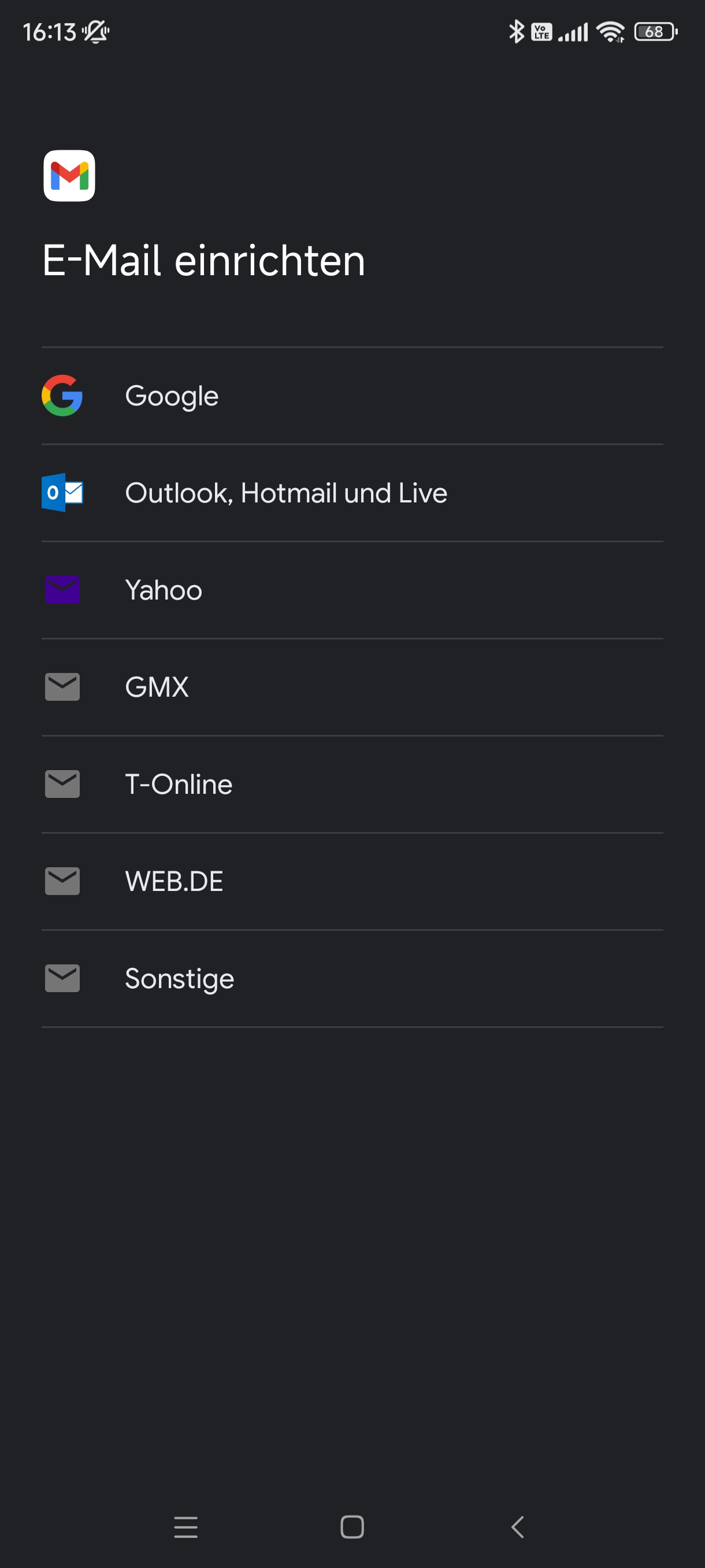Choose Outlook, Hotmail und Live
Screen dimensions: 705x1568
point(352,493)
